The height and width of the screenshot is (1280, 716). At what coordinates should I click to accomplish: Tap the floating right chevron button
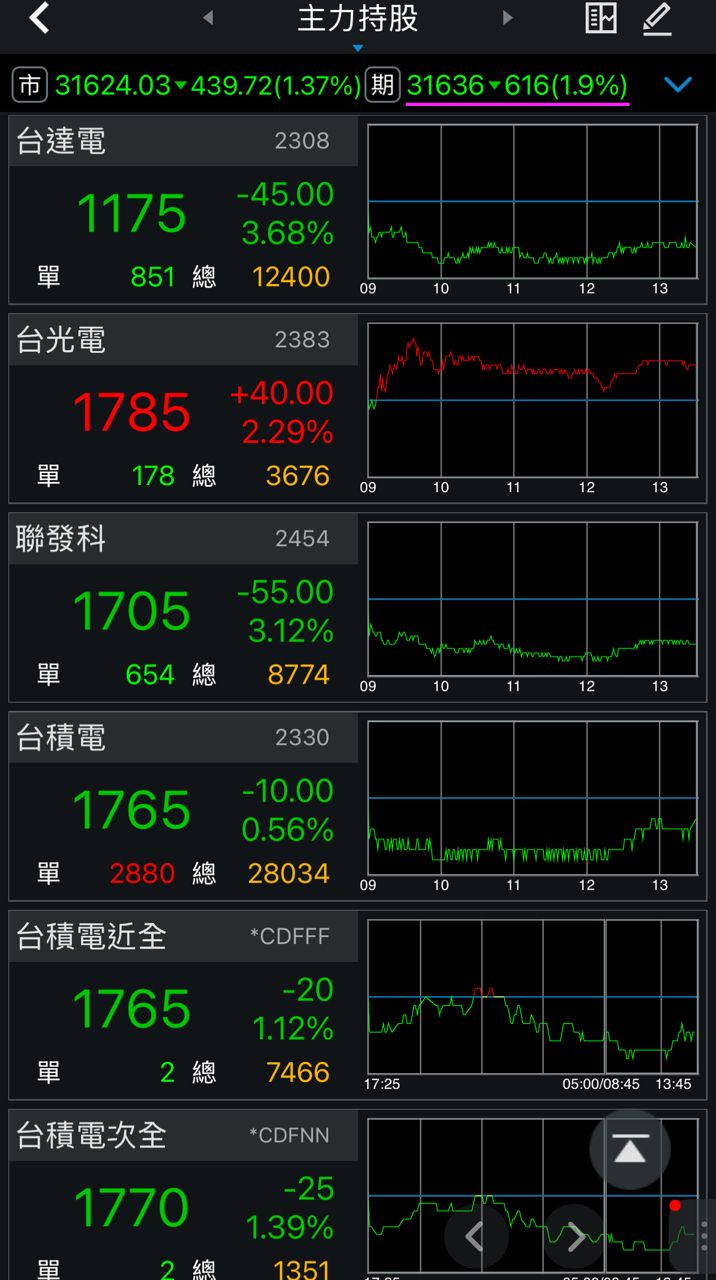click(576, 1237)
